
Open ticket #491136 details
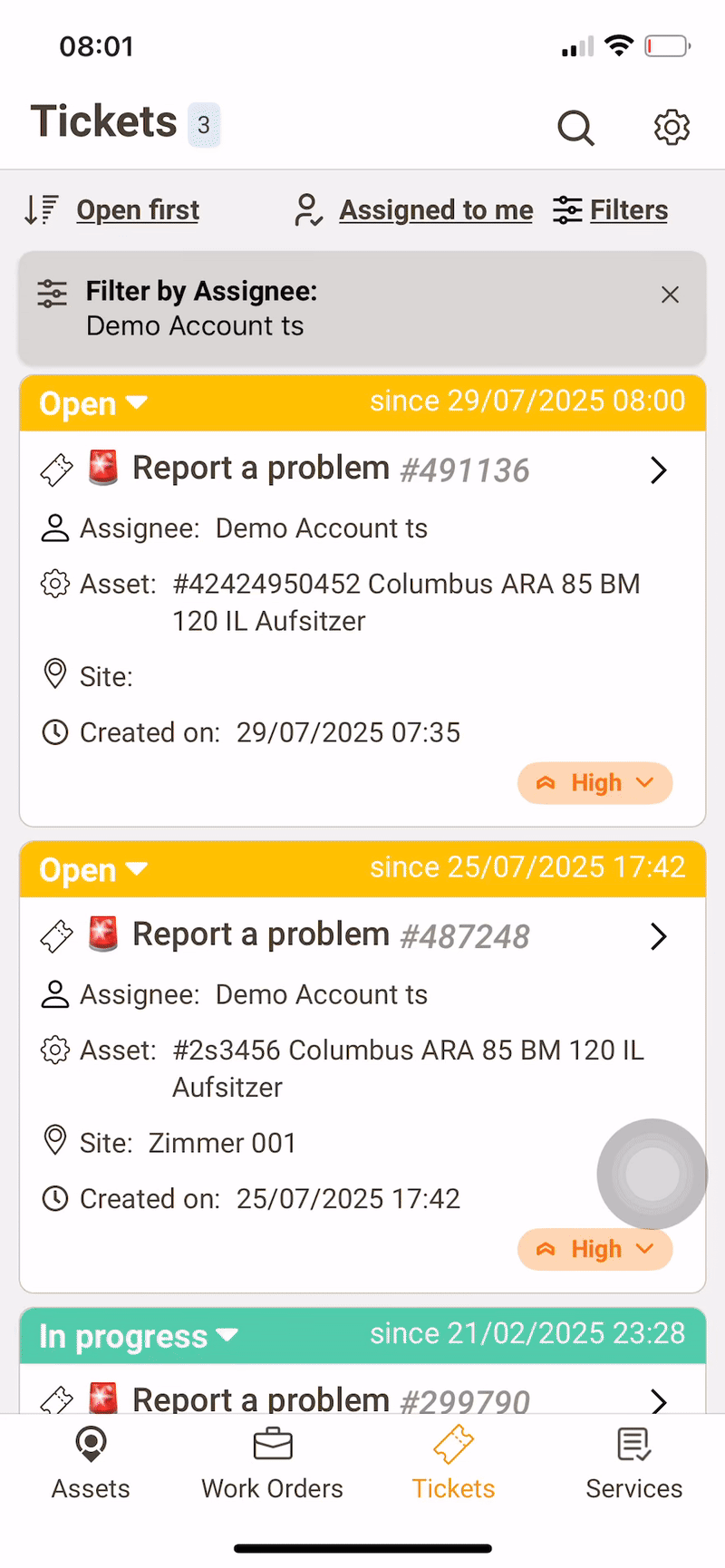659,470
